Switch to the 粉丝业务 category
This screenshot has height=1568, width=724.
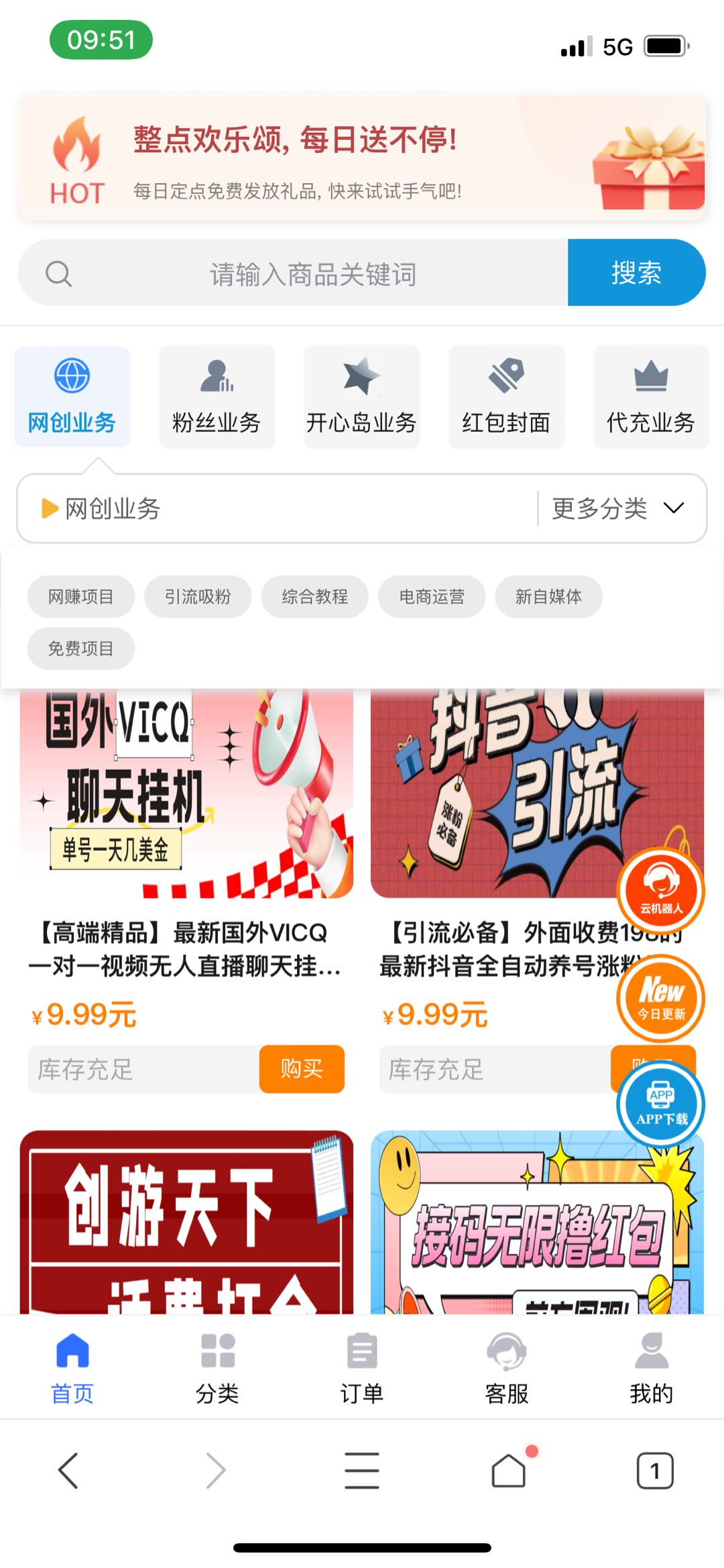click(217, 397)
